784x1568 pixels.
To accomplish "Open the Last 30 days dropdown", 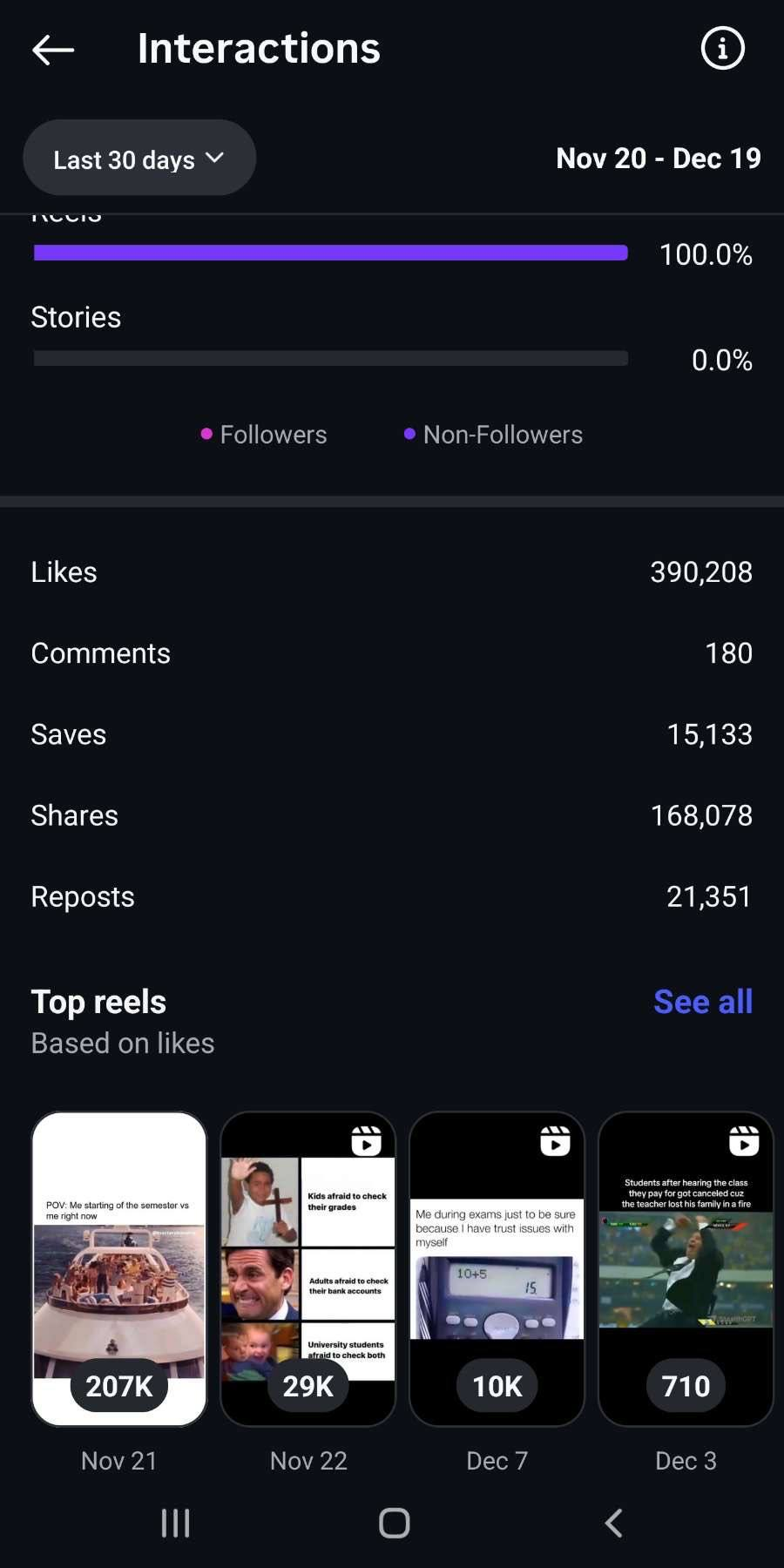I will [x=139, y=159].
